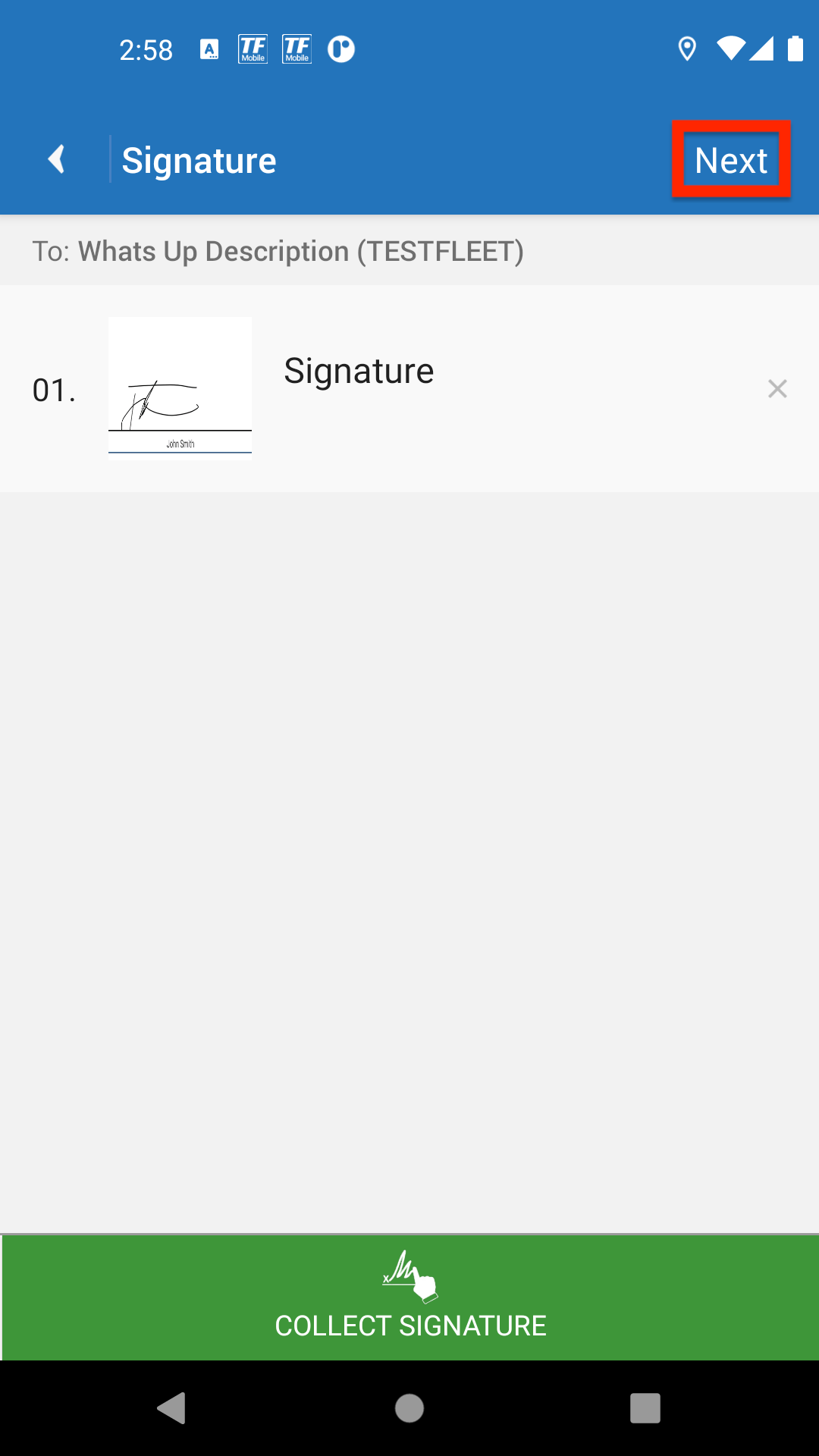
Task: Remove signature 01 with the X
Action: pyautogui.click(x=777, y=389)
